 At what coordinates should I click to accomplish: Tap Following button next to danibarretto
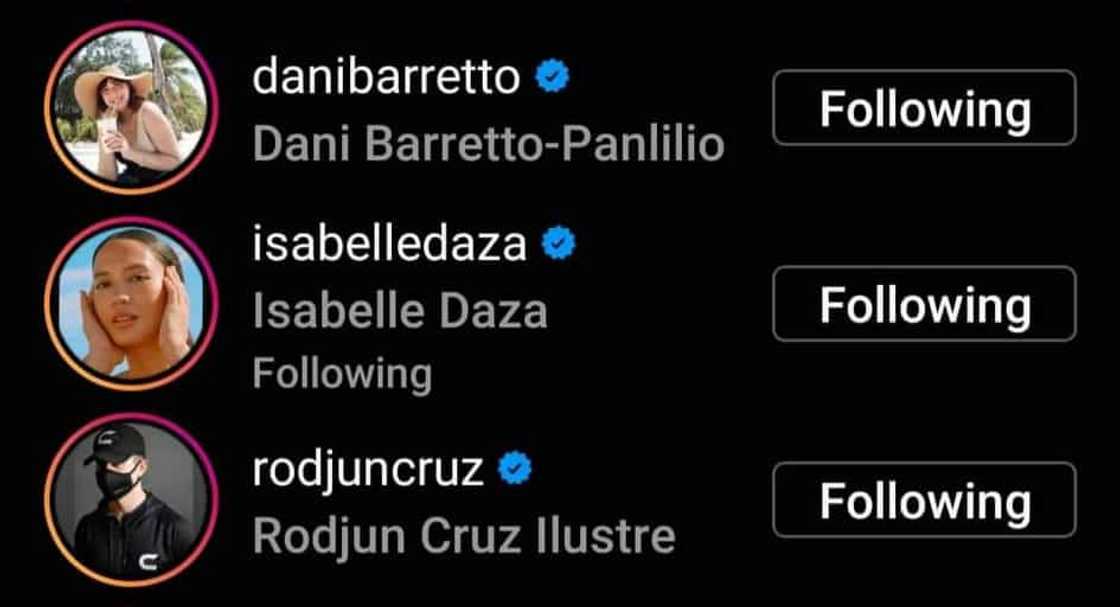[924, 108]
